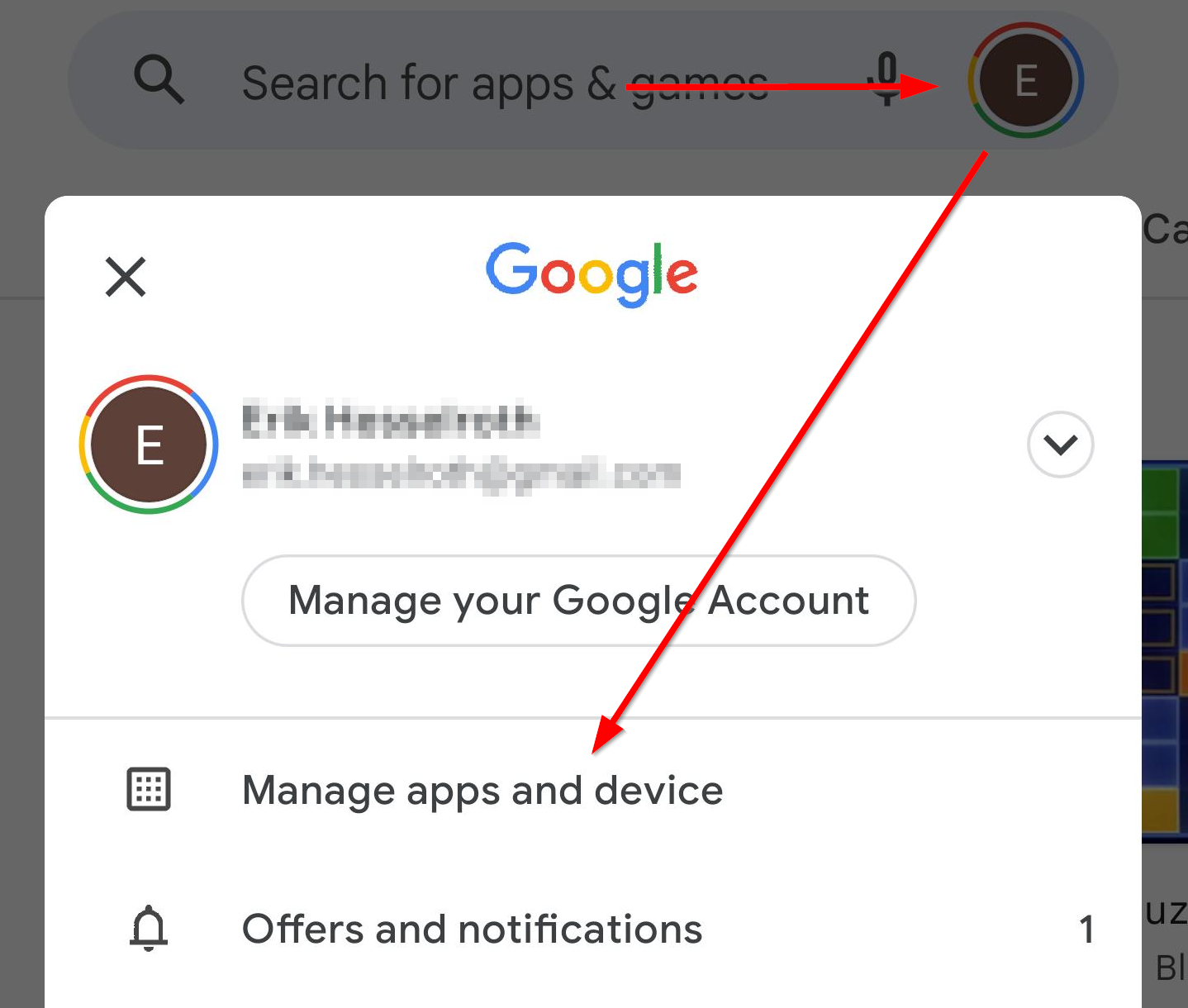1188x1008 pixels.
Task: Tap Manage your Google Account button
Action: (x=578, y=601)
